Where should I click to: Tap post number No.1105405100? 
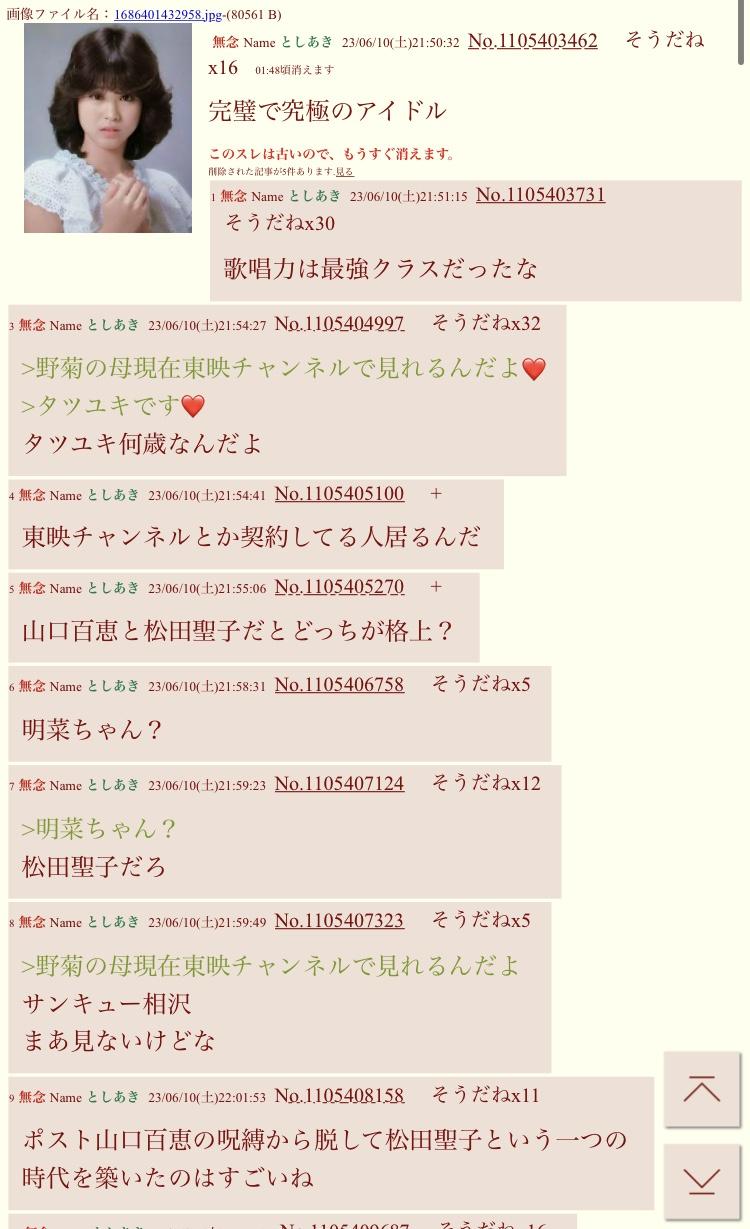click(339, 494)
